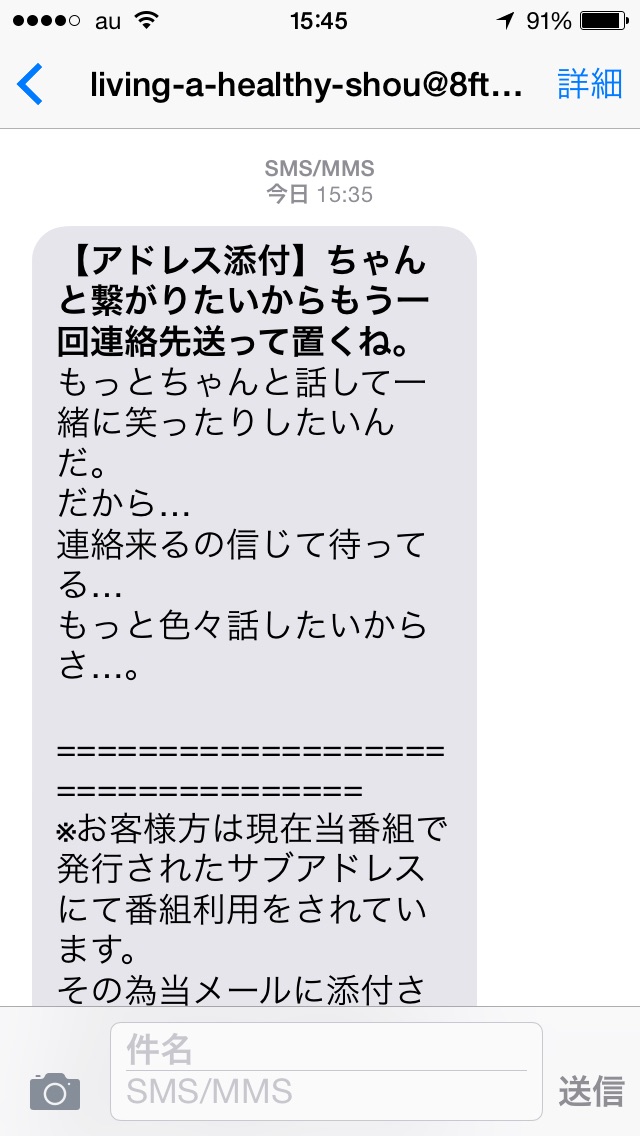Open the camera attachment icon
The width and height of the screenshot is (640, 1136).
point(55,1091)
